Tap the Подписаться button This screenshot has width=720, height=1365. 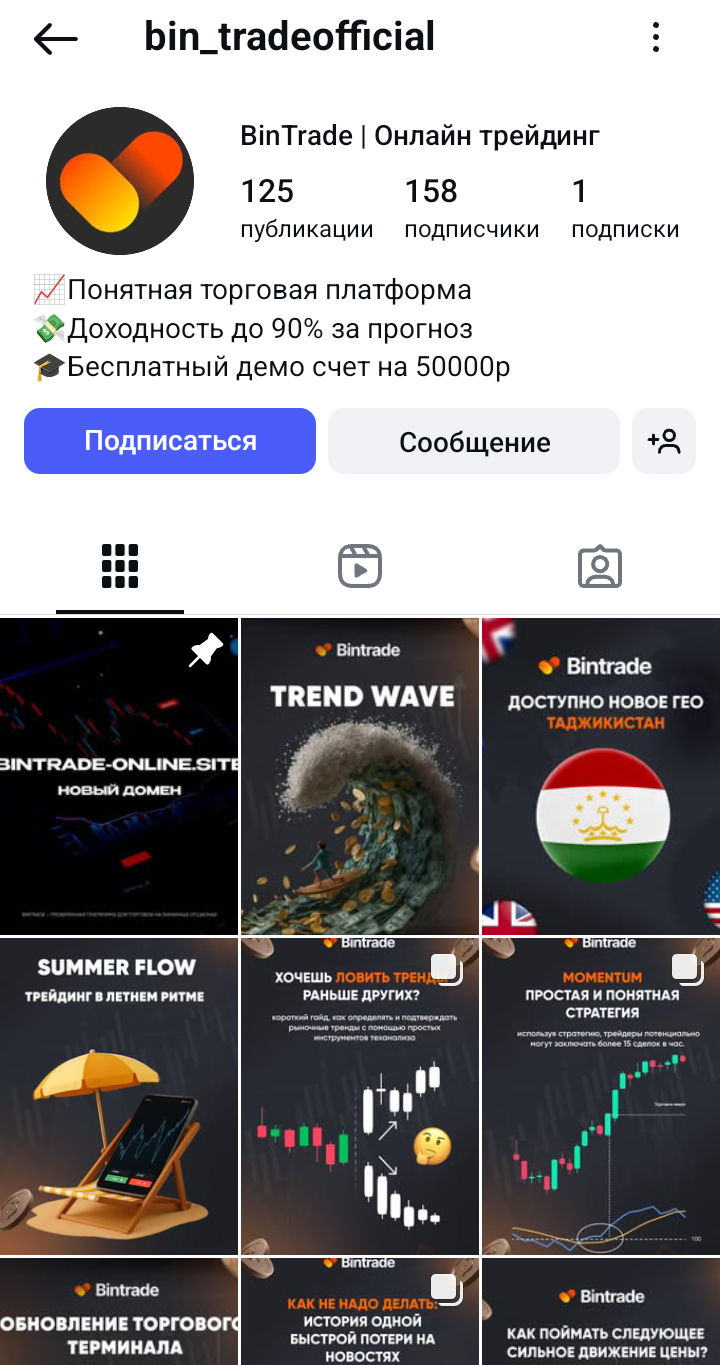(170, 441)
